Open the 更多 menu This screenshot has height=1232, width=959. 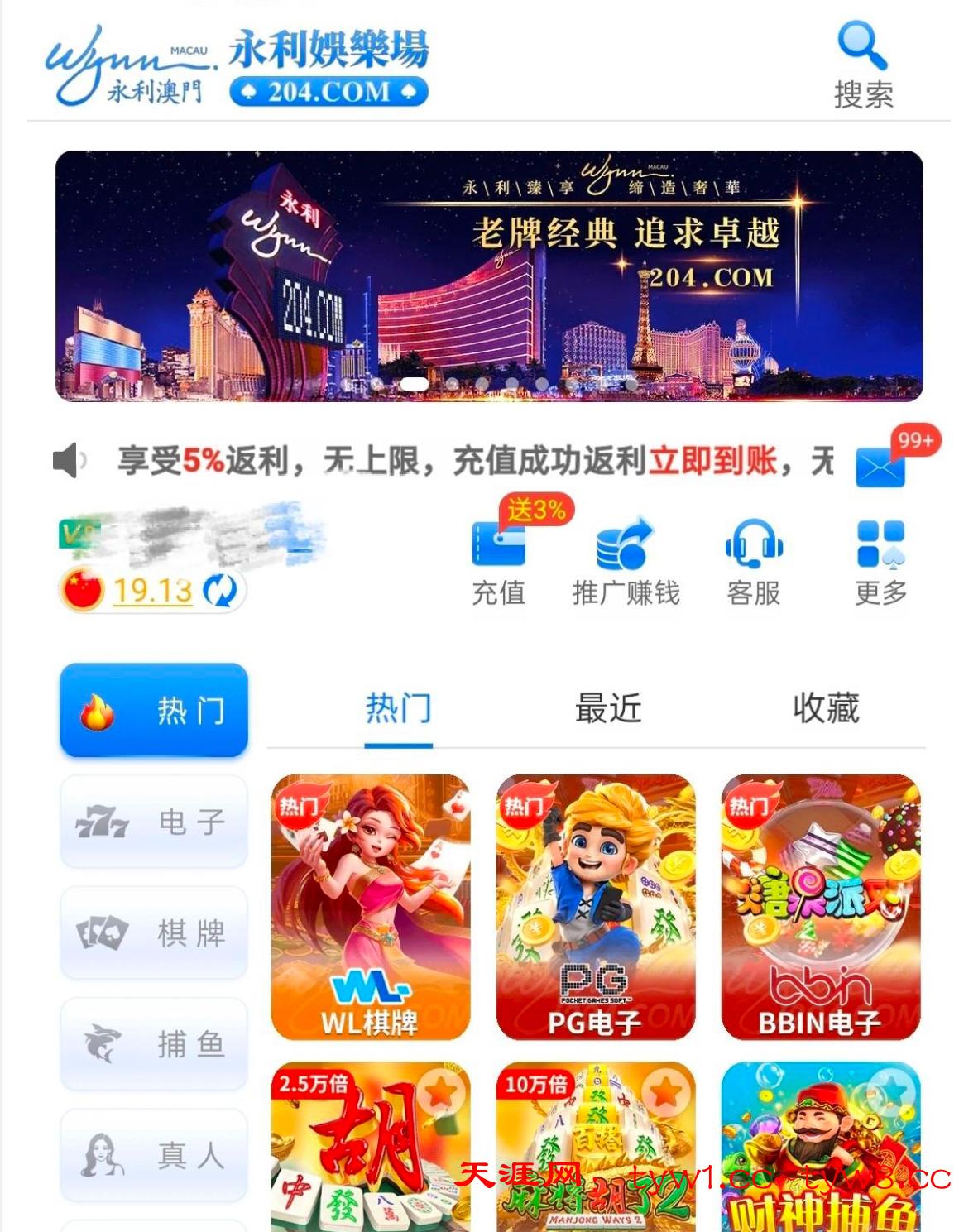(880, 558)
